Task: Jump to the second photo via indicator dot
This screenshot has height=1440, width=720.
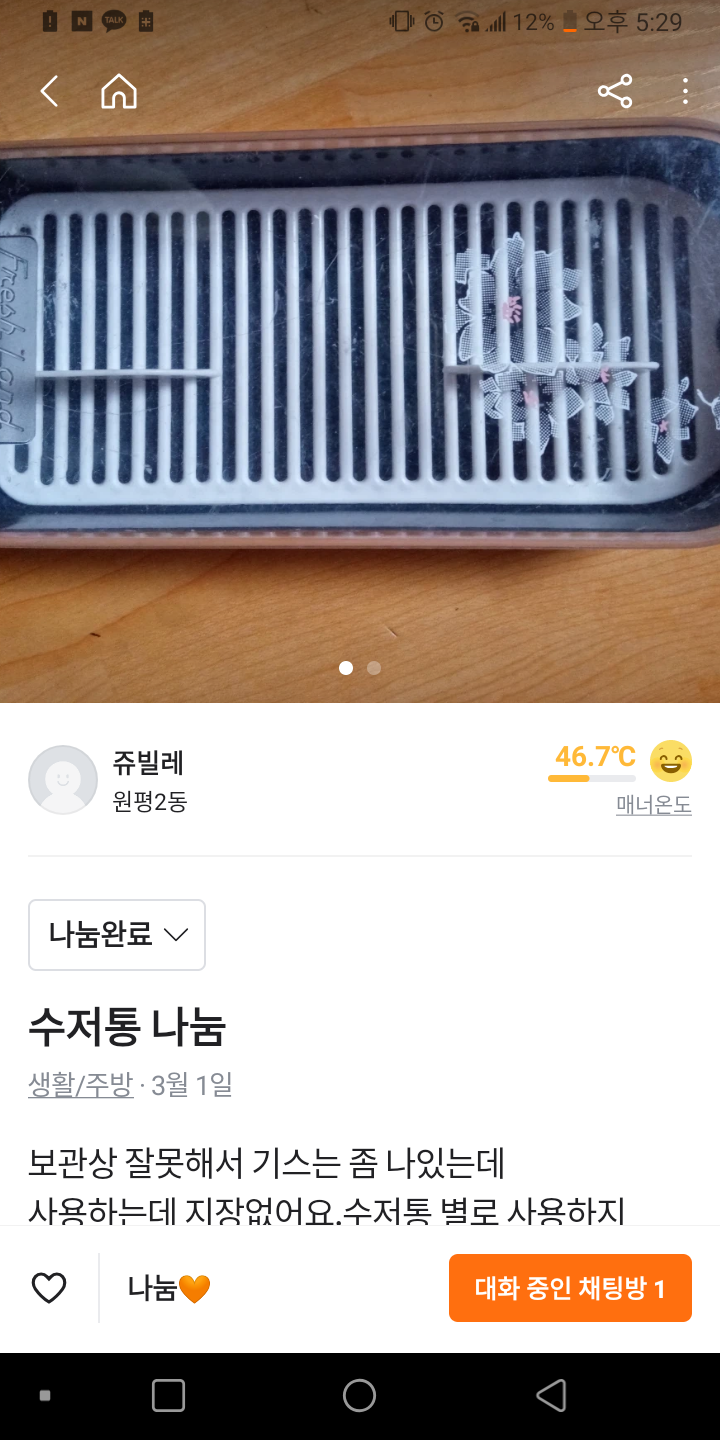Action: (x=374, y=668)
